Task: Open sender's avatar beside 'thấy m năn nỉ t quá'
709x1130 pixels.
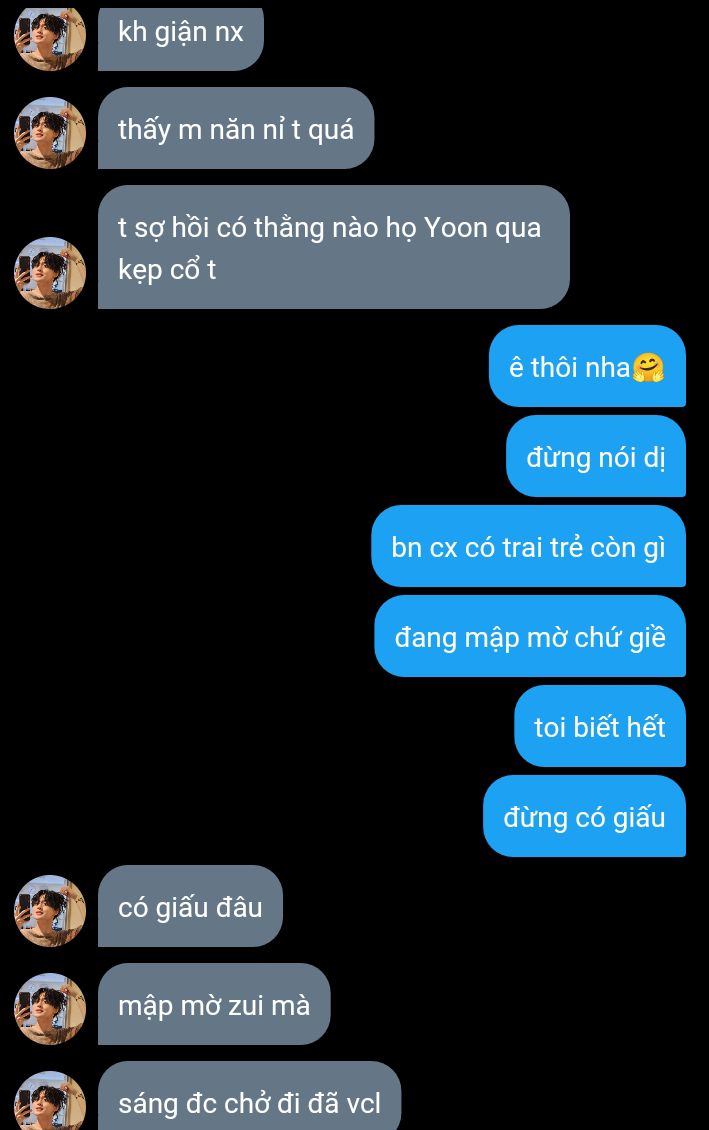Action: point(50,132)
